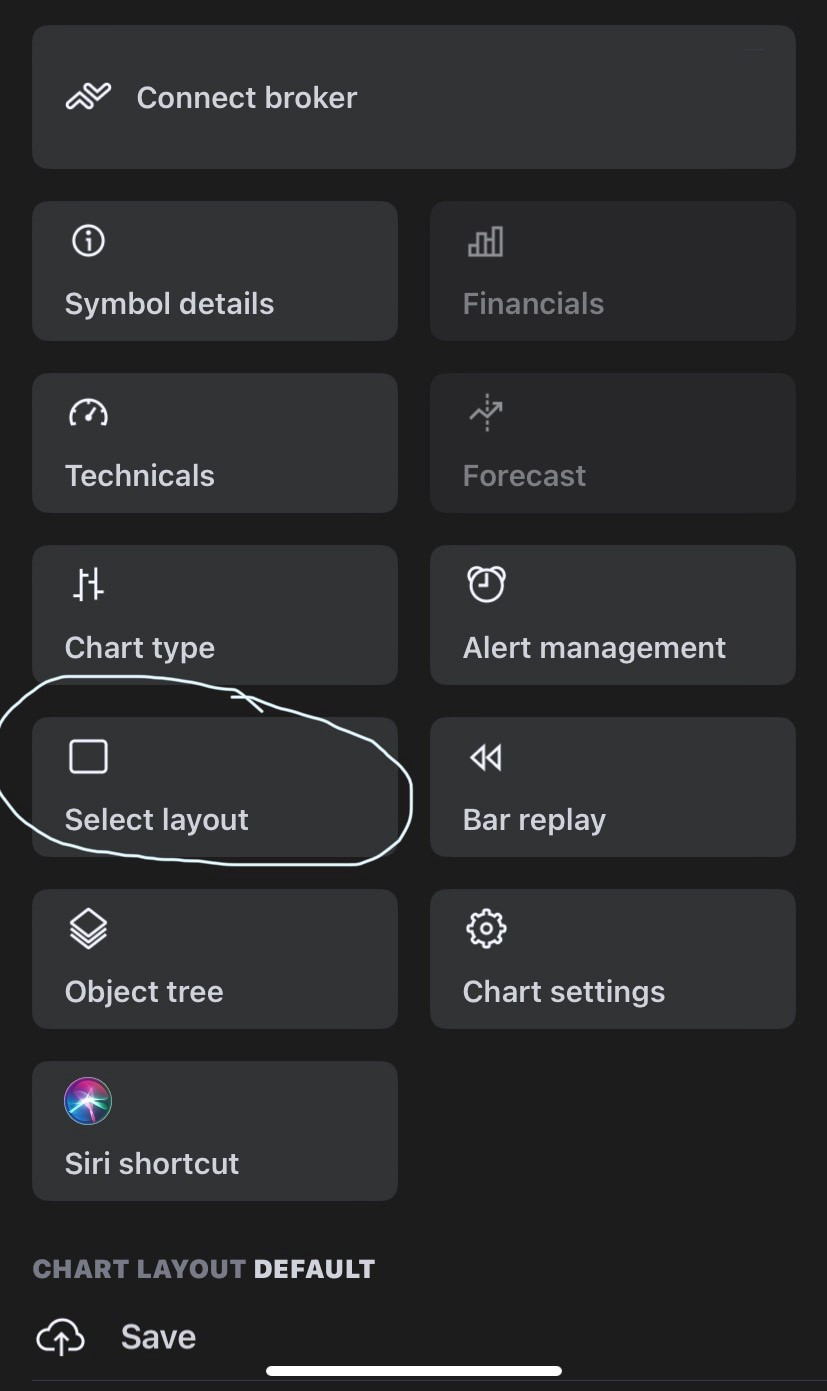827x1391 pixels.
Task: Start Bar replay using the rewind icon
Action: coord(486,757)
